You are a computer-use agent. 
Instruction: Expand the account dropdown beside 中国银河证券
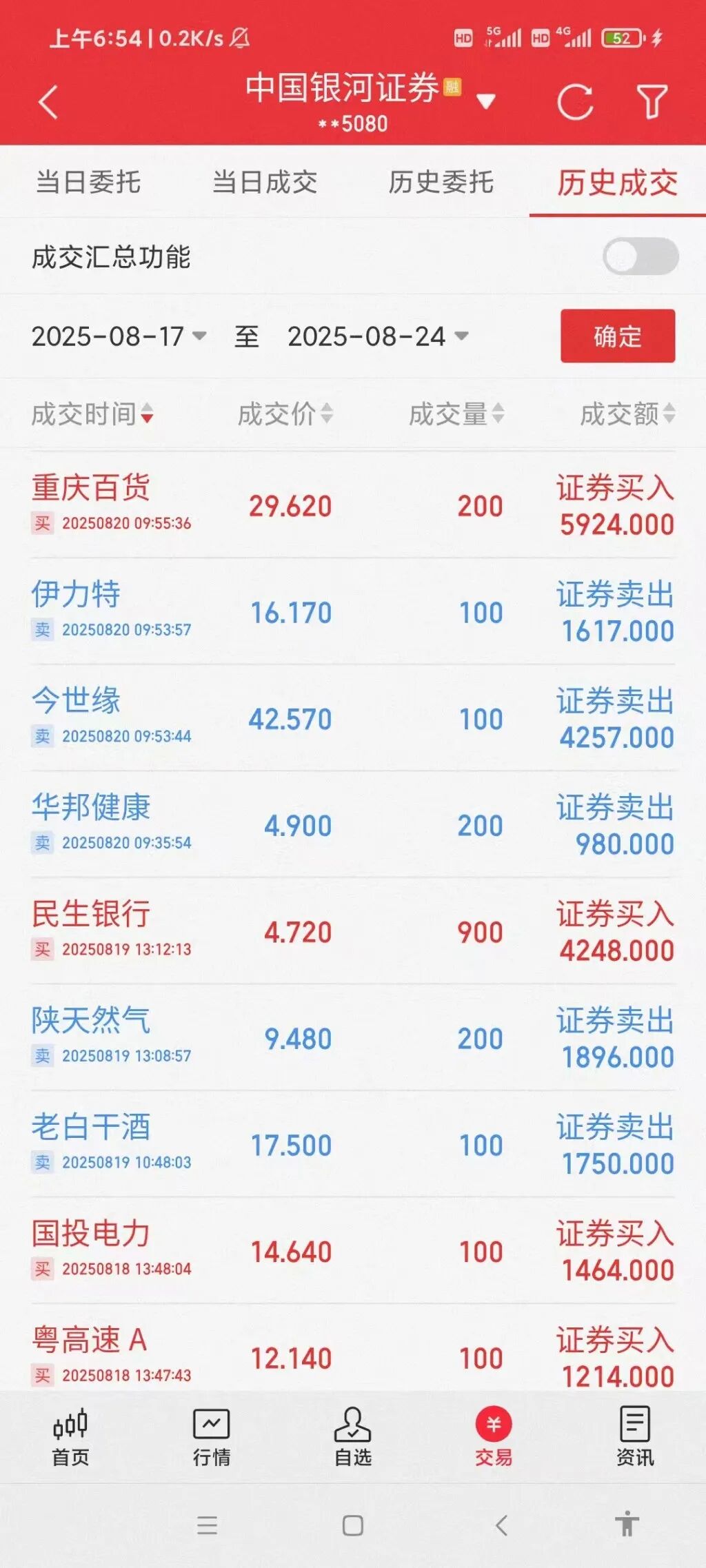[x=487, y=101]
